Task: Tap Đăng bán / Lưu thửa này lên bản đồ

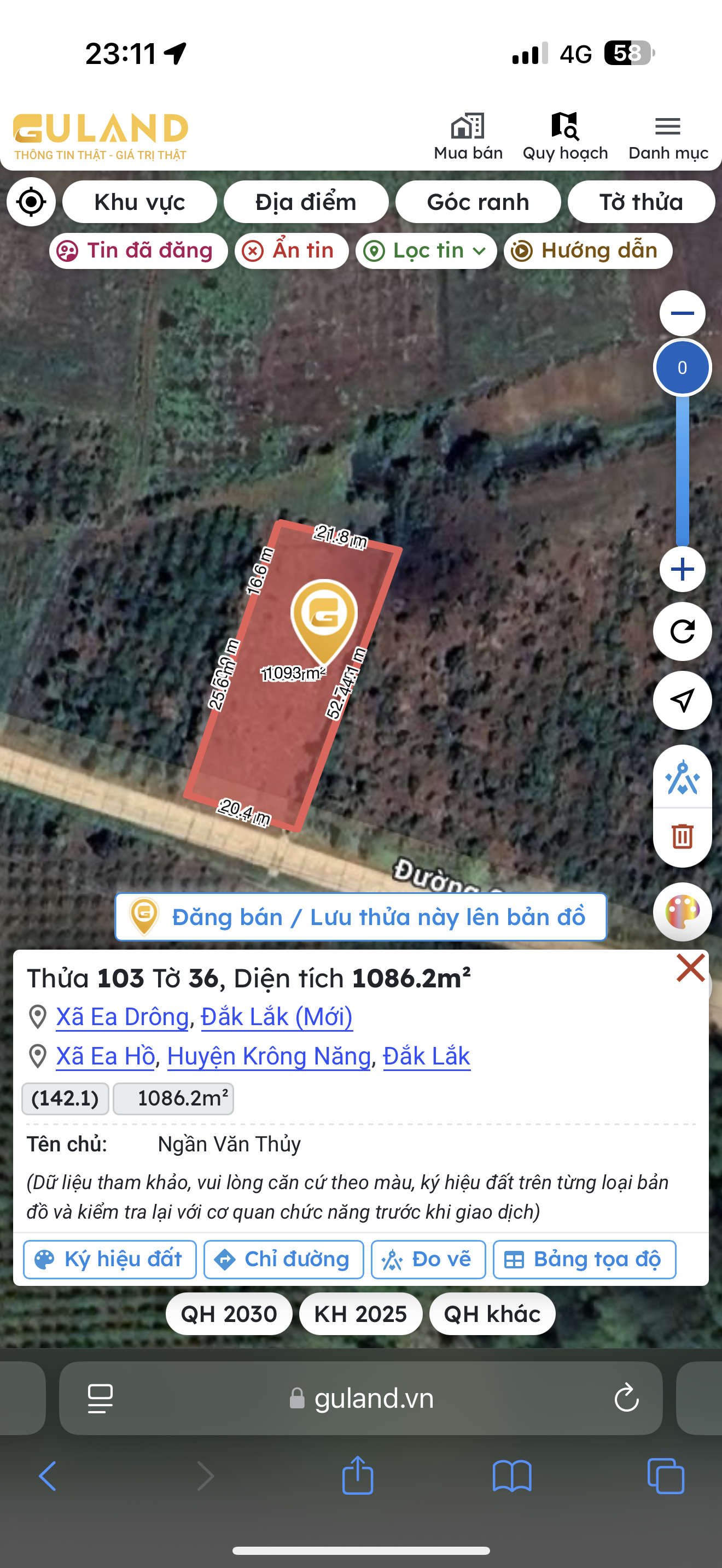Action: coord(360,917)
